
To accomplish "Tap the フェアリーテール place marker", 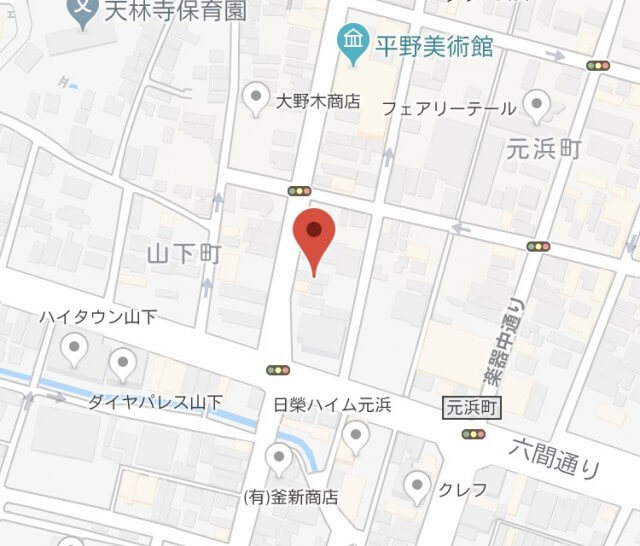I will tap(539, 102).
